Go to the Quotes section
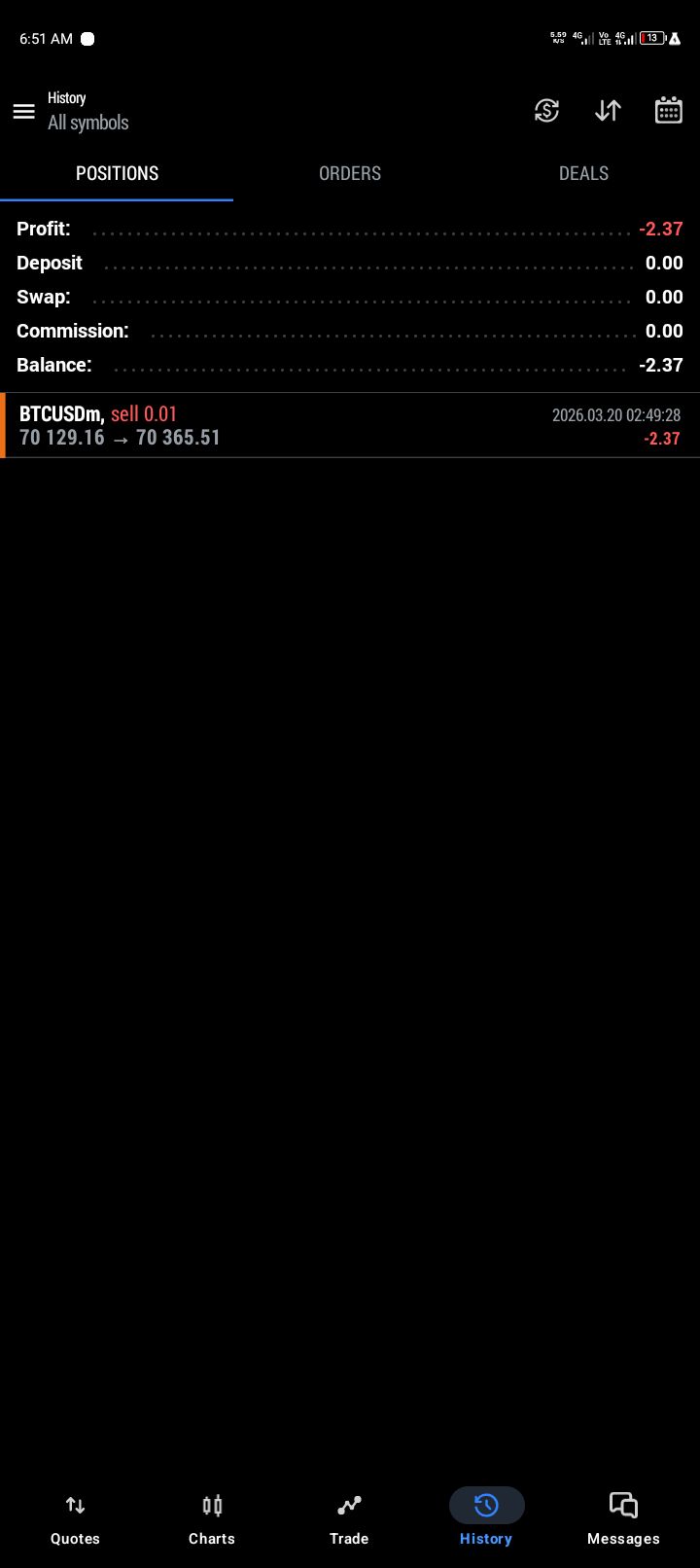Image resolution: width=700 pixels, height=1568 pixels. pyautogui.click(x=75, y=1519)
